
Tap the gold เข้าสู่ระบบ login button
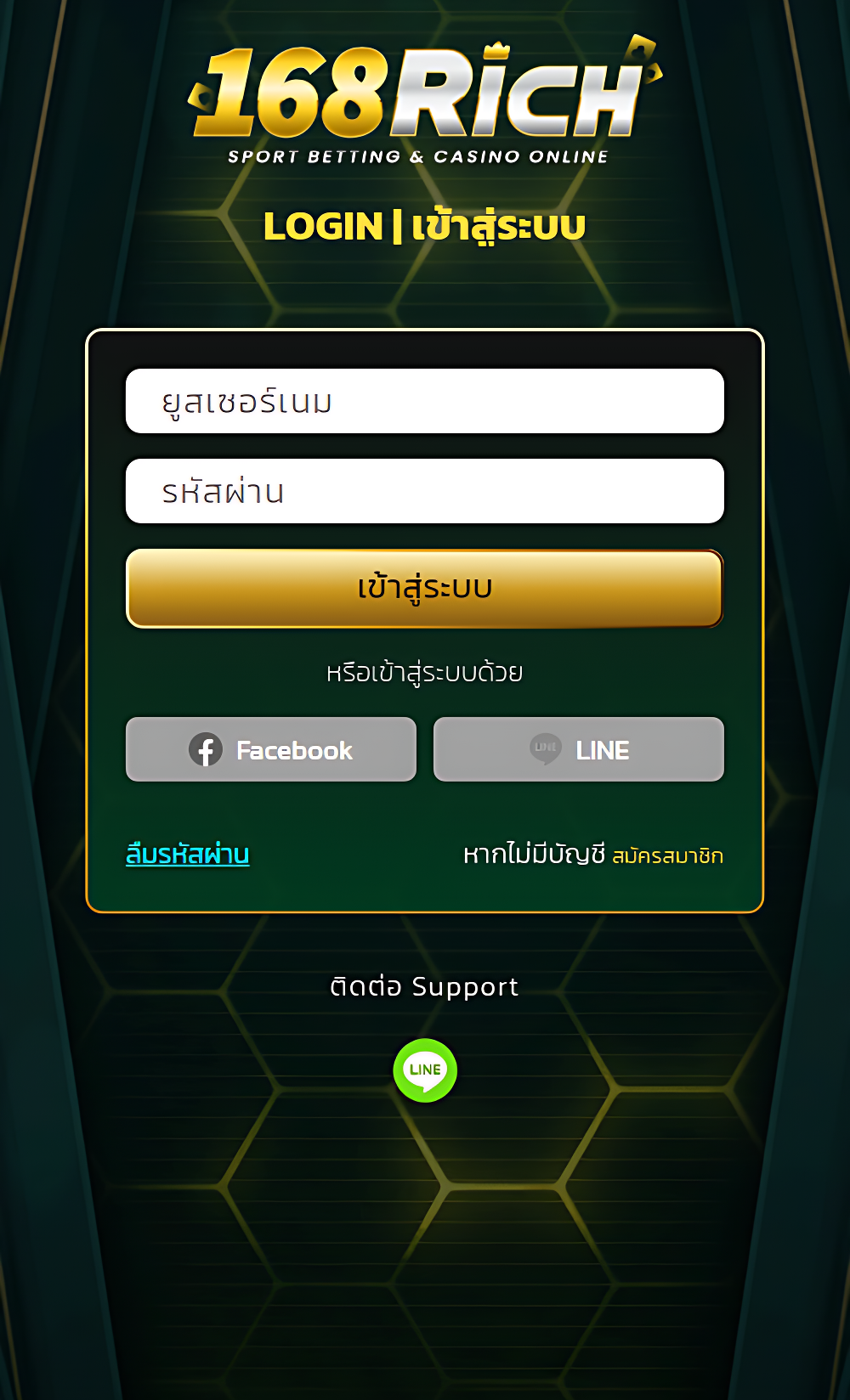[x=425, y=588]
